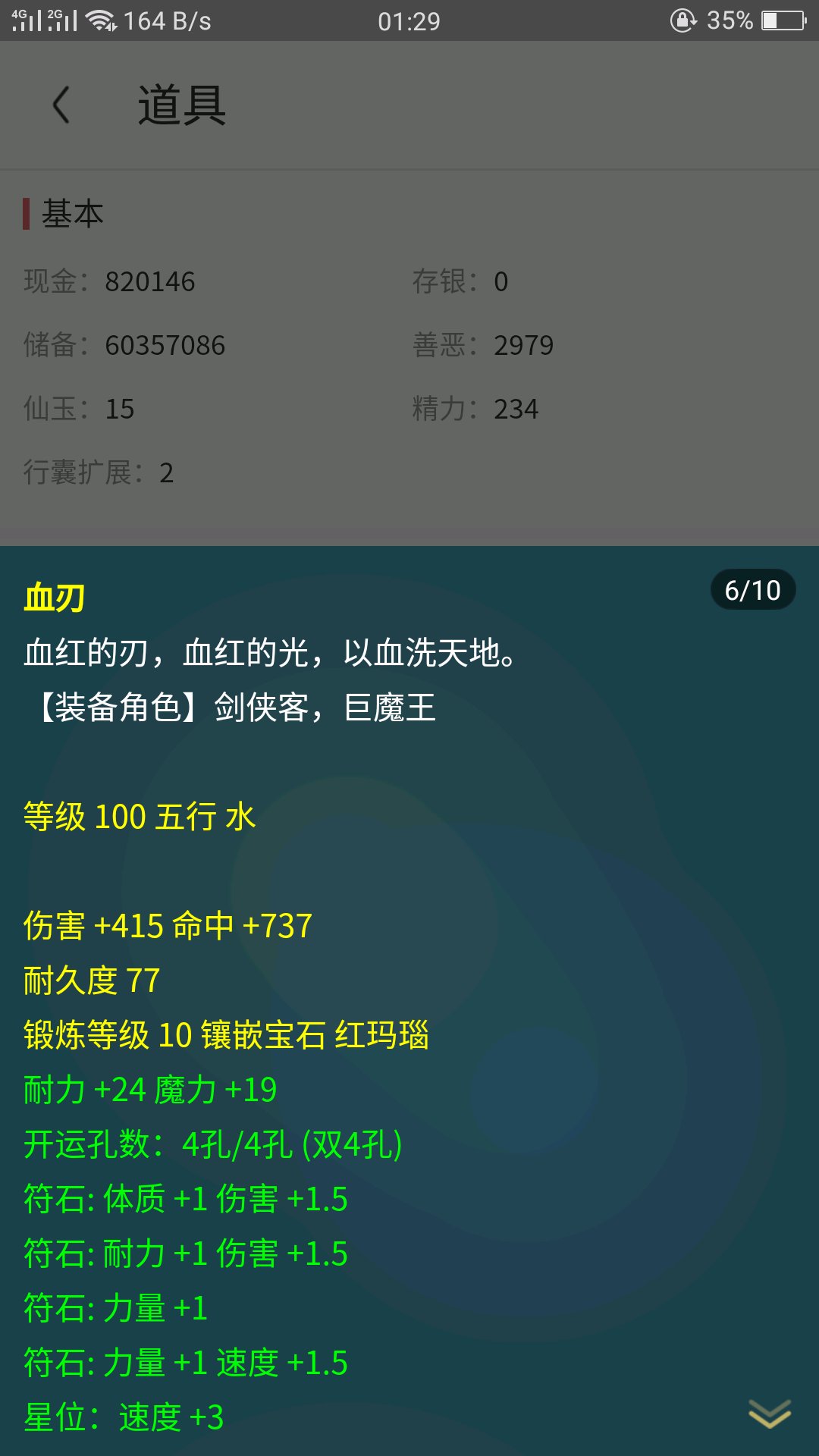Viewport: 819px width, 1456px height.
Task: Go back from the 道具 page
Action: click(x=61, y=105)
